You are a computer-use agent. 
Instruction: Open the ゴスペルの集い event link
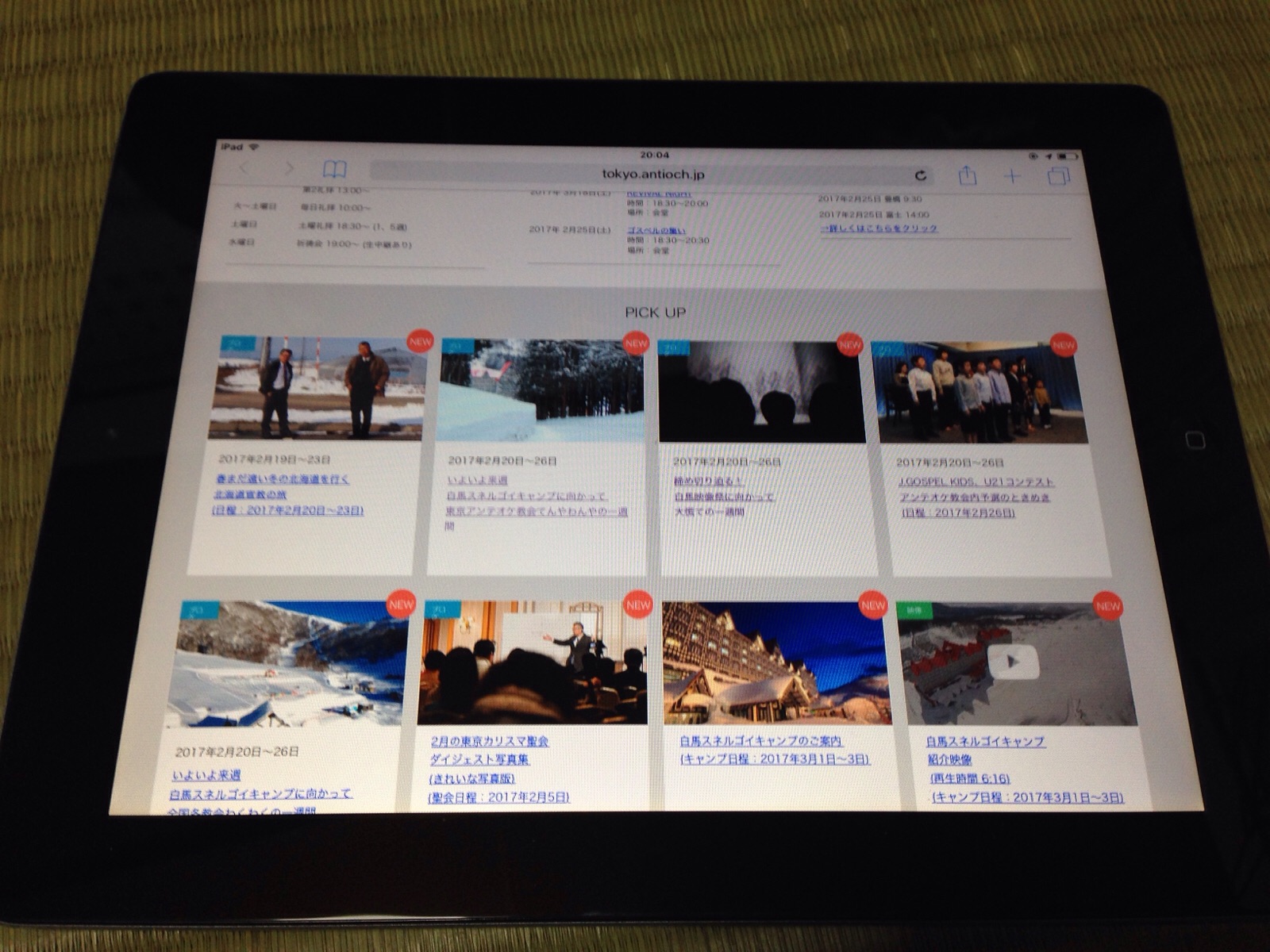(x=656, y=231)
